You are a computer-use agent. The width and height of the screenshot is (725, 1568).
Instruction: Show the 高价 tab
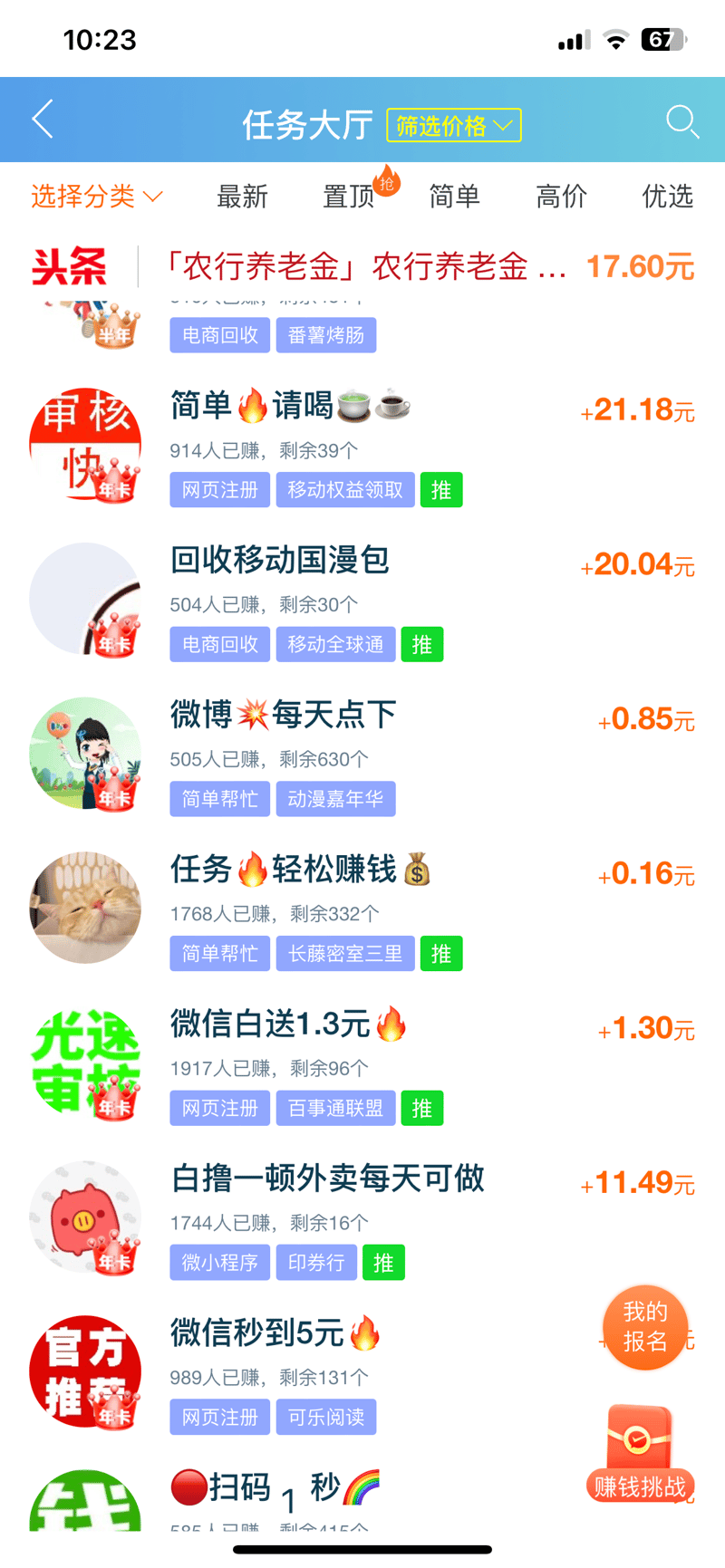[x=561, y=196]
